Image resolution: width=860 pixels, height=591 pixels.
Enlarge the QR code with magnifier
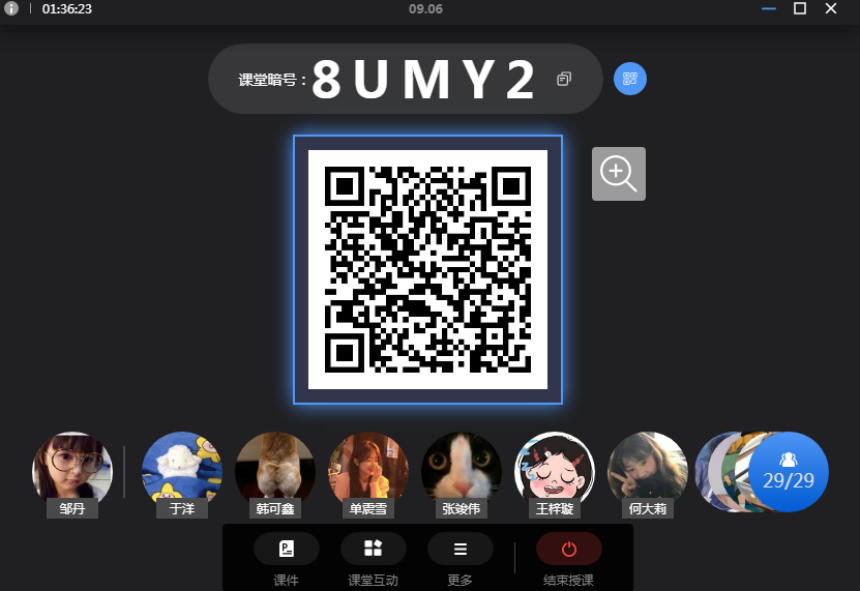pyautogui.click(x=618, y=174)
